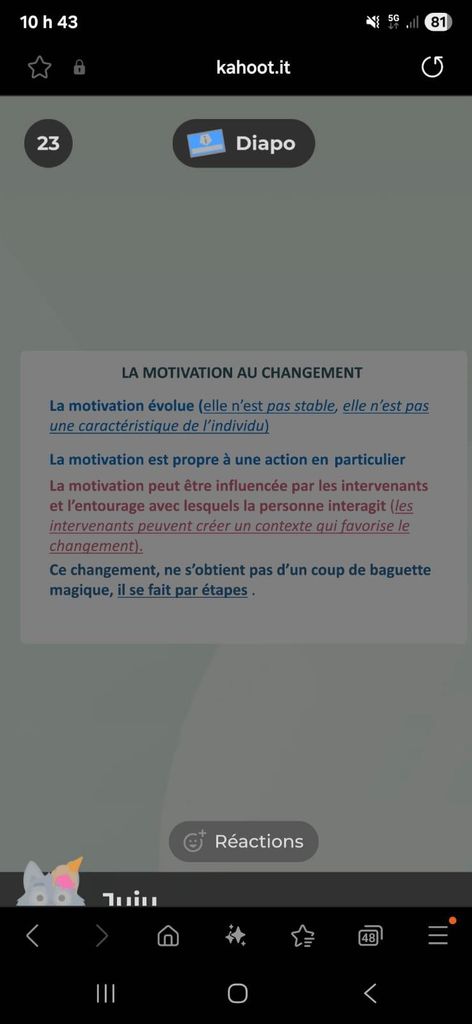Image resolution: width=472 pixels, height=1024 pixels.
Task: Tap the system recent apps button
Action: (105, 993)
